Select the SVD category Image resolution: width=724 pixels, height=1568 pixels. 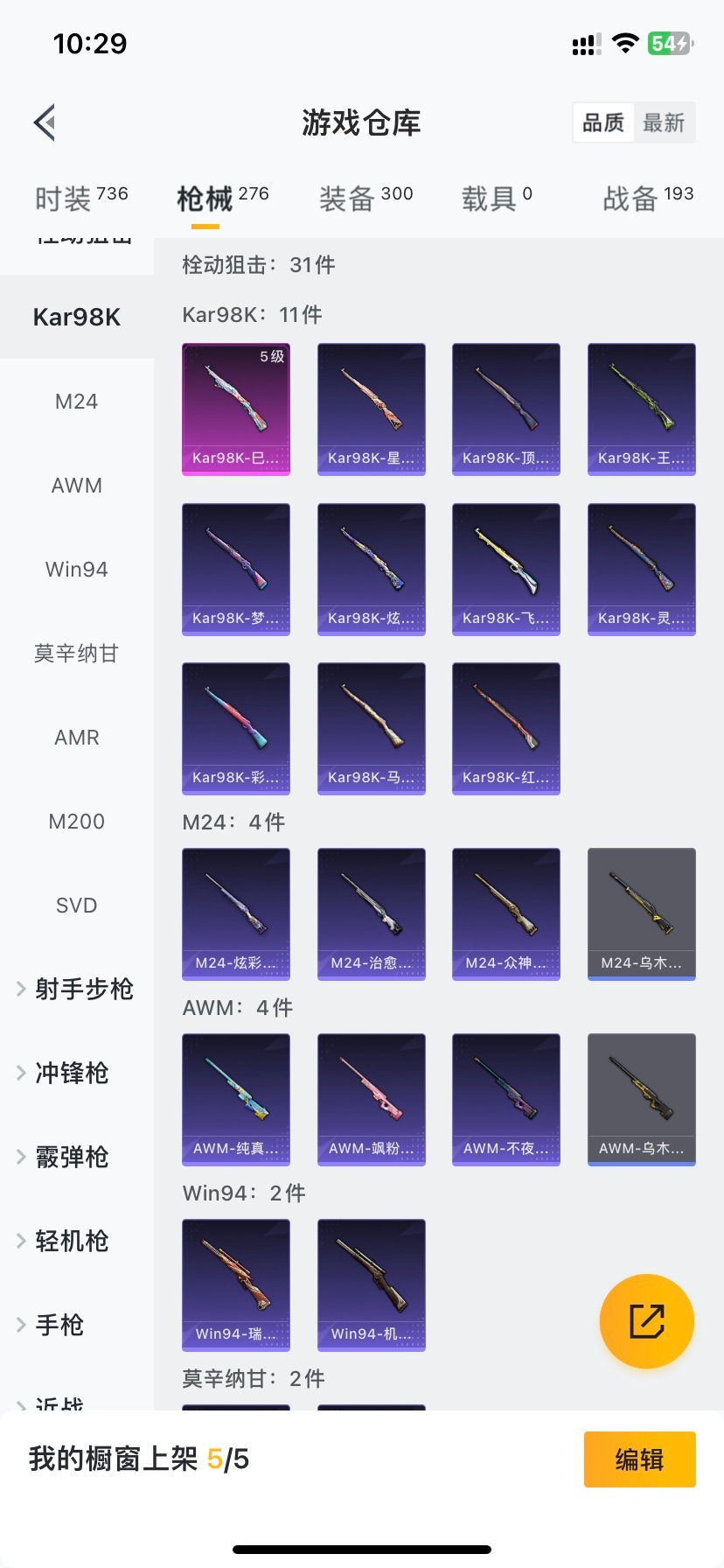coord(77,906)
